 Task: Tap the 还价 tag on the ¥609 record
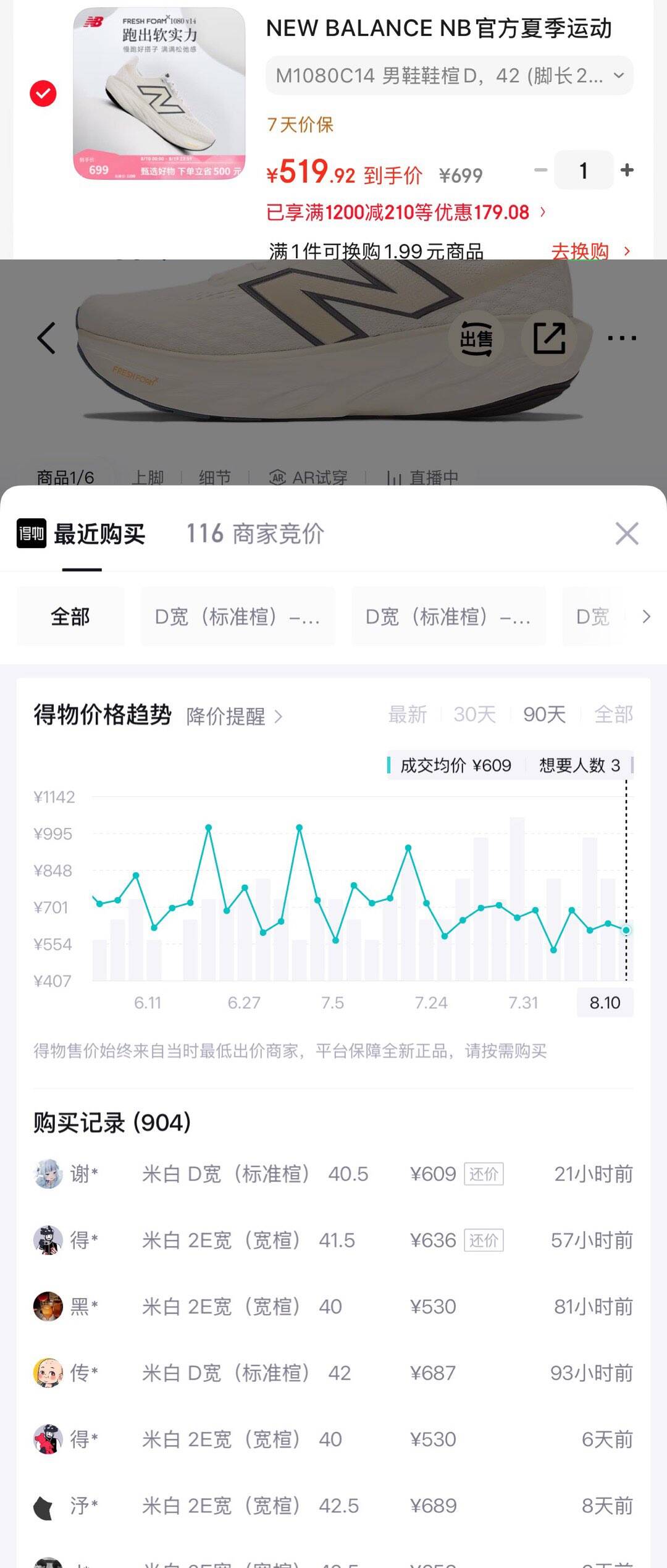(484, 1174)
